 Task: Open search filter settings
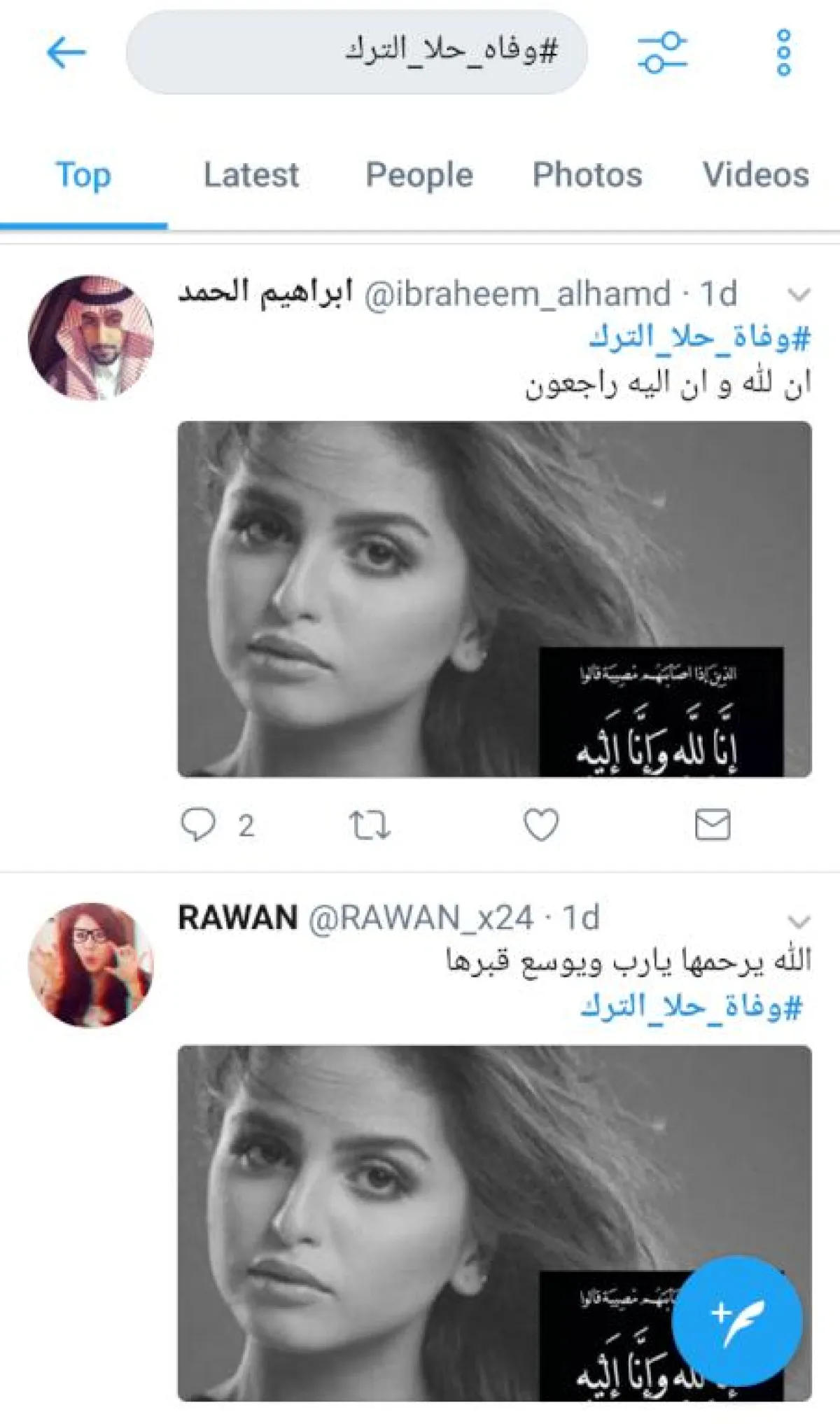tap(662, 53)
